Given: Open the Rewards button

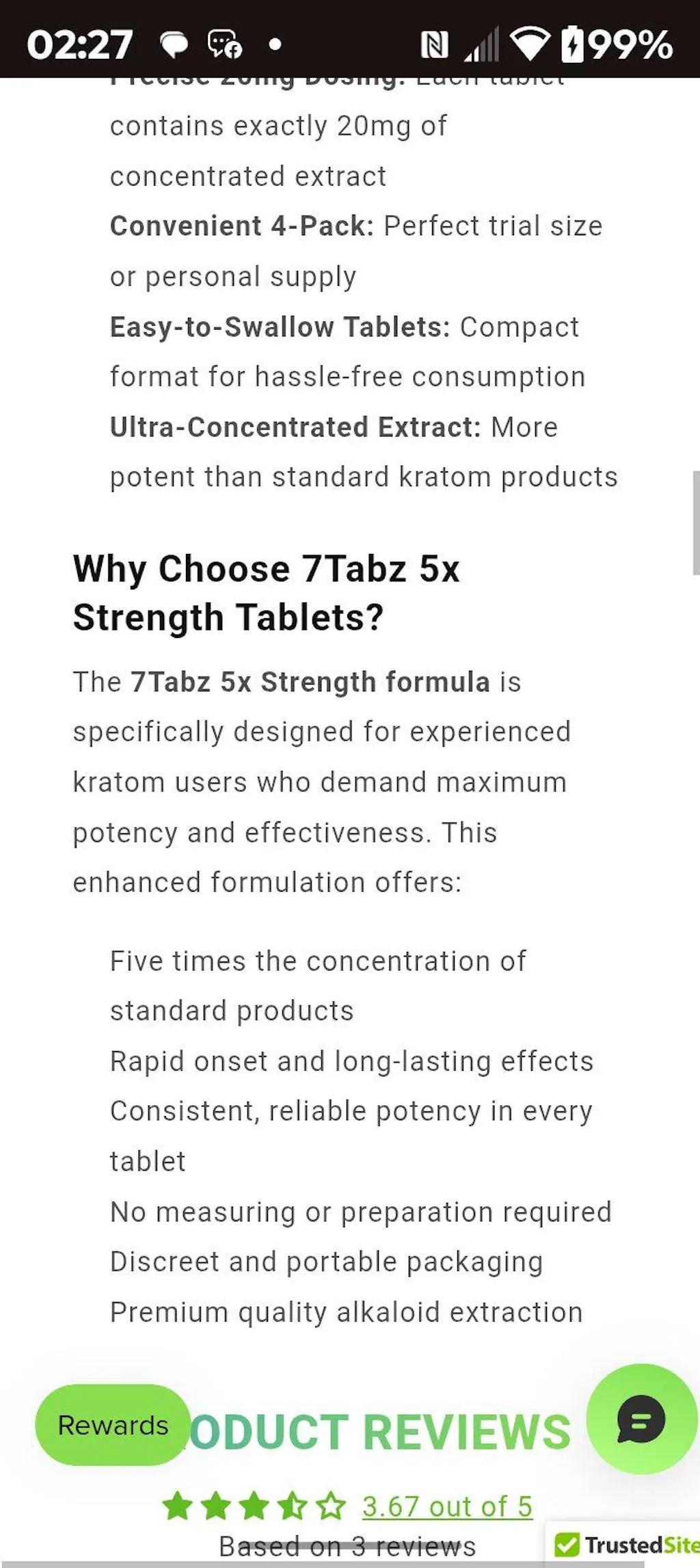Looking at the screenshot, I should coord(113,1425).
